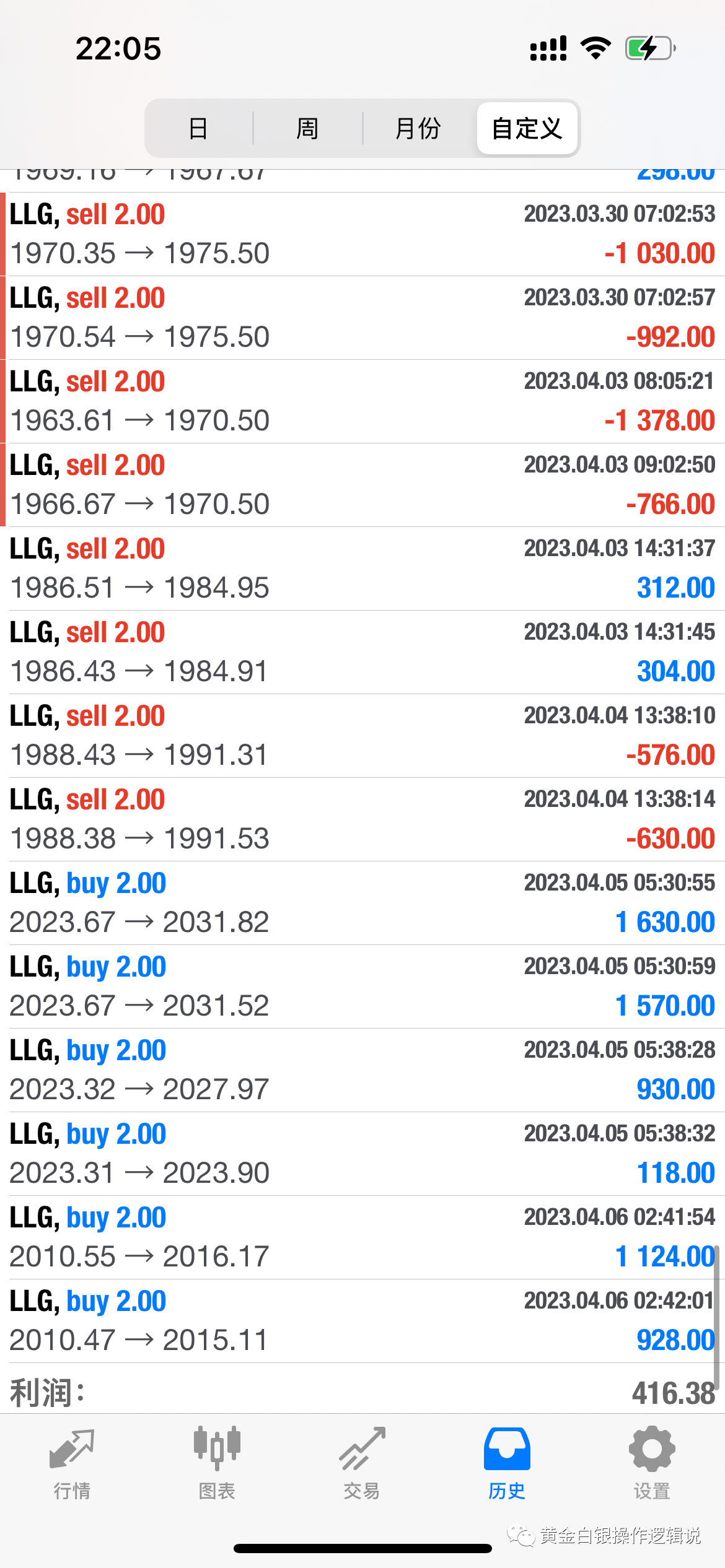View the buy trade with profit 1 124.00
Image resolution: width=725 pixels, height=1568 pixels.
point(362,1237)
